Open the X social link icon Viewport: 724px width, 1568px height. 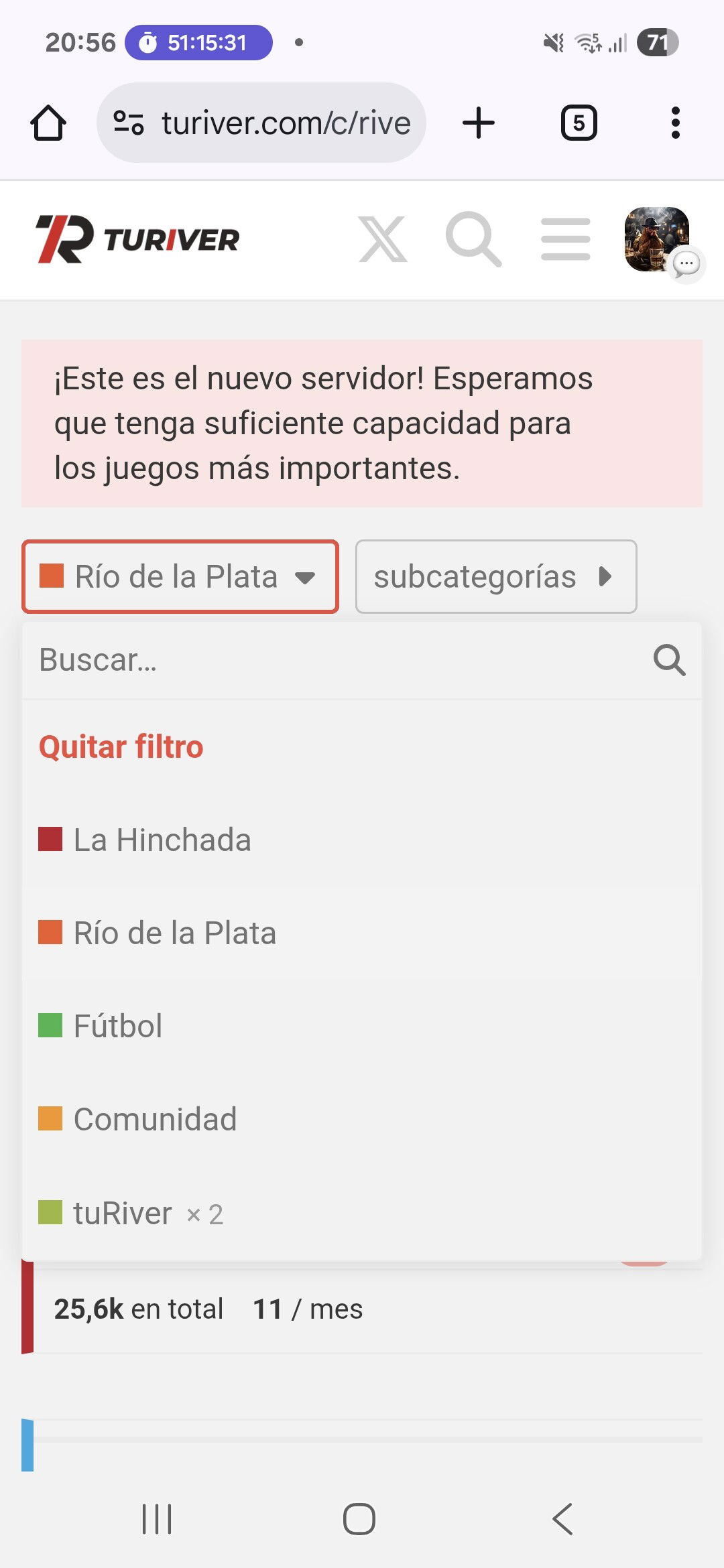(x=383, y=239)
